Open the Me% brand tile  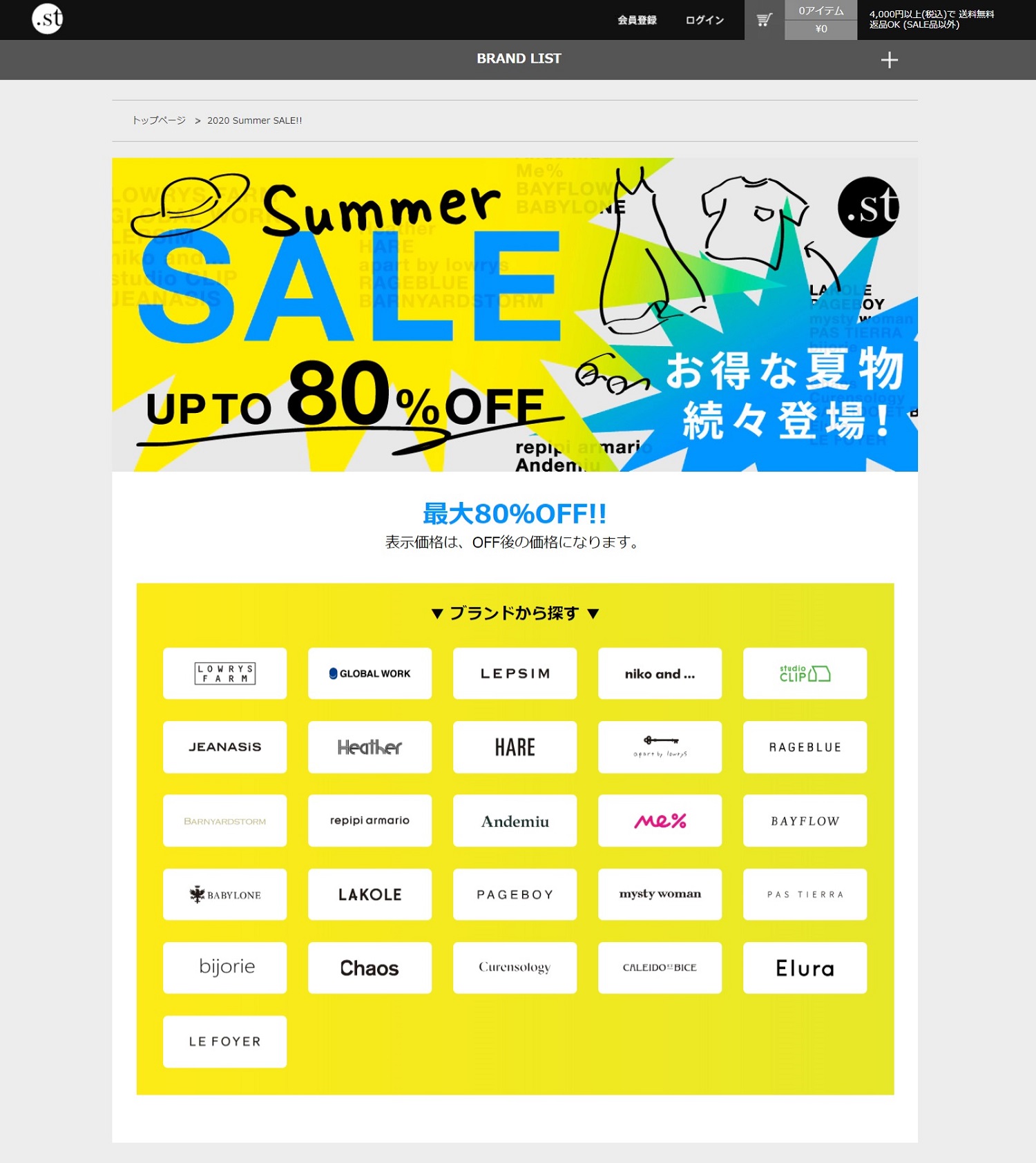coord(660,820)
